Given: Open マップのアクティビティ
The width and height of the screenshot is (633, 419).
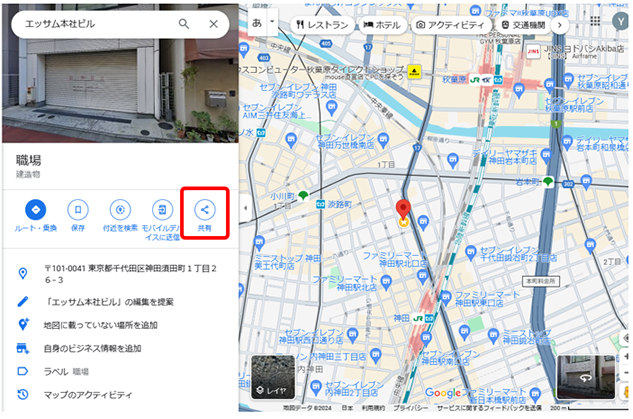Looking at the screenshot, I should coord(89,395).
